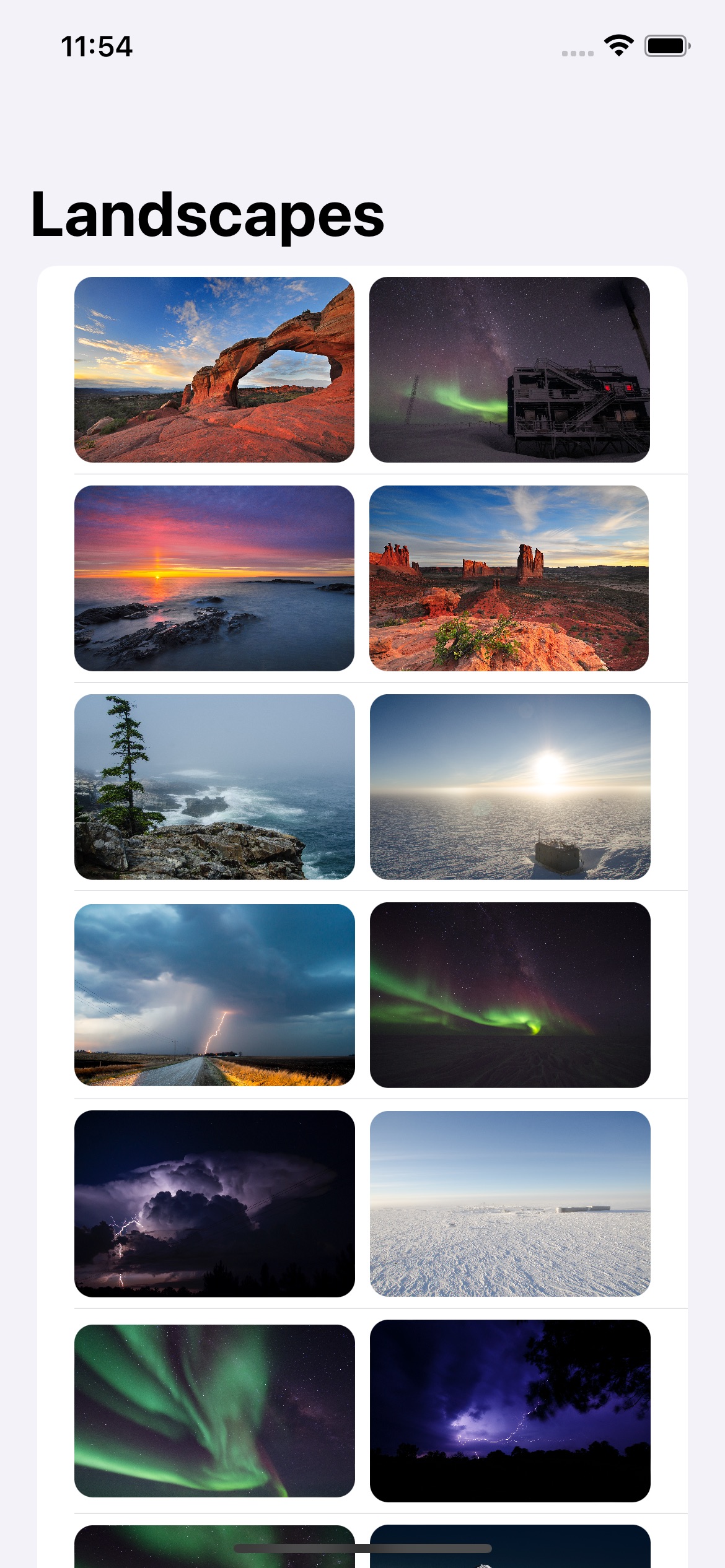Select the foggy coast pine tree photo
The height and width of the screenshot is (1568, 725).
(x=214, y=786)
